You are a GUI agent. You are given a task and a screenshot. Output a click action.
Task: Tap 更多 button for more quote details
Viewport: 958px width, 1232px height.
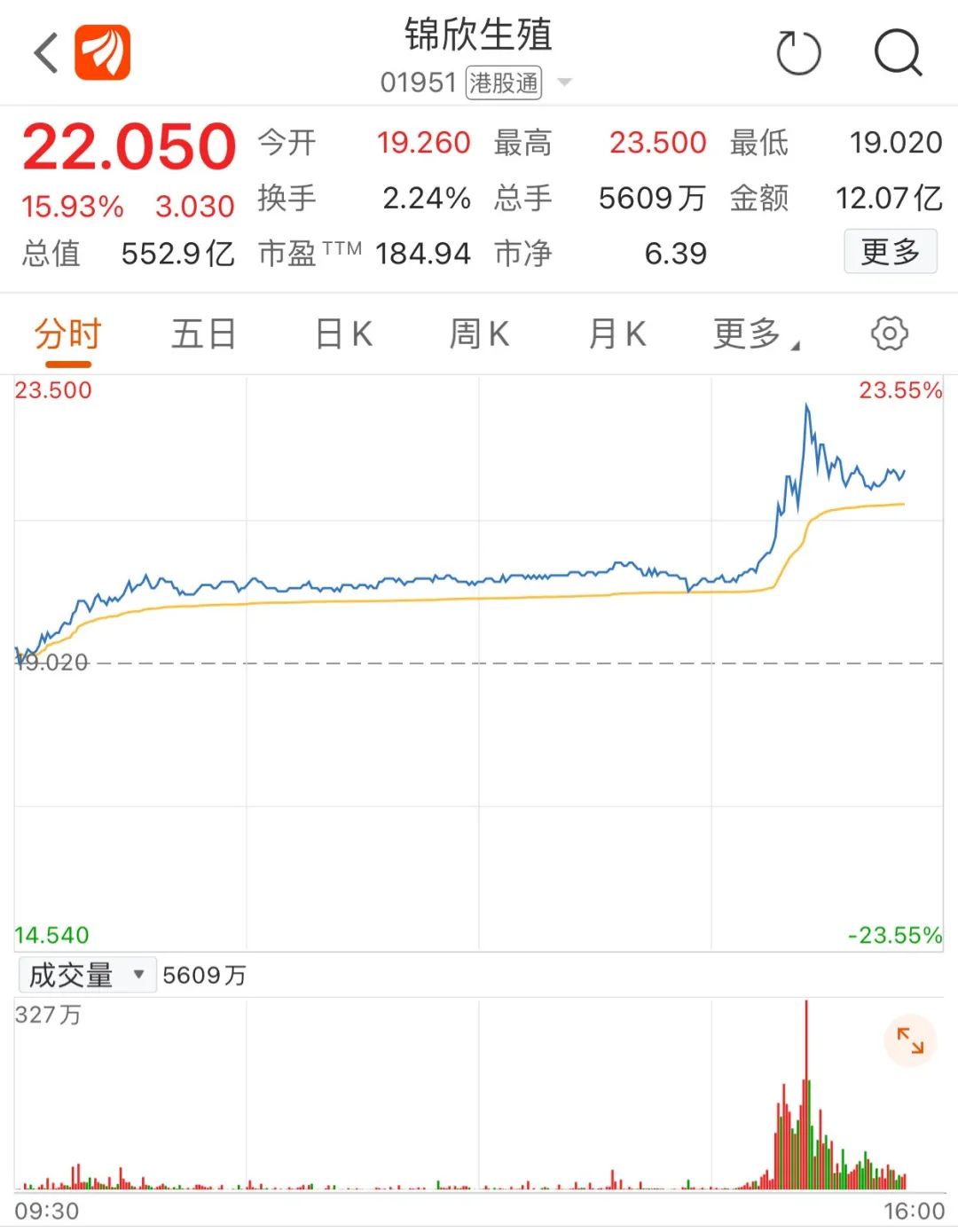[x=890, y=252]
